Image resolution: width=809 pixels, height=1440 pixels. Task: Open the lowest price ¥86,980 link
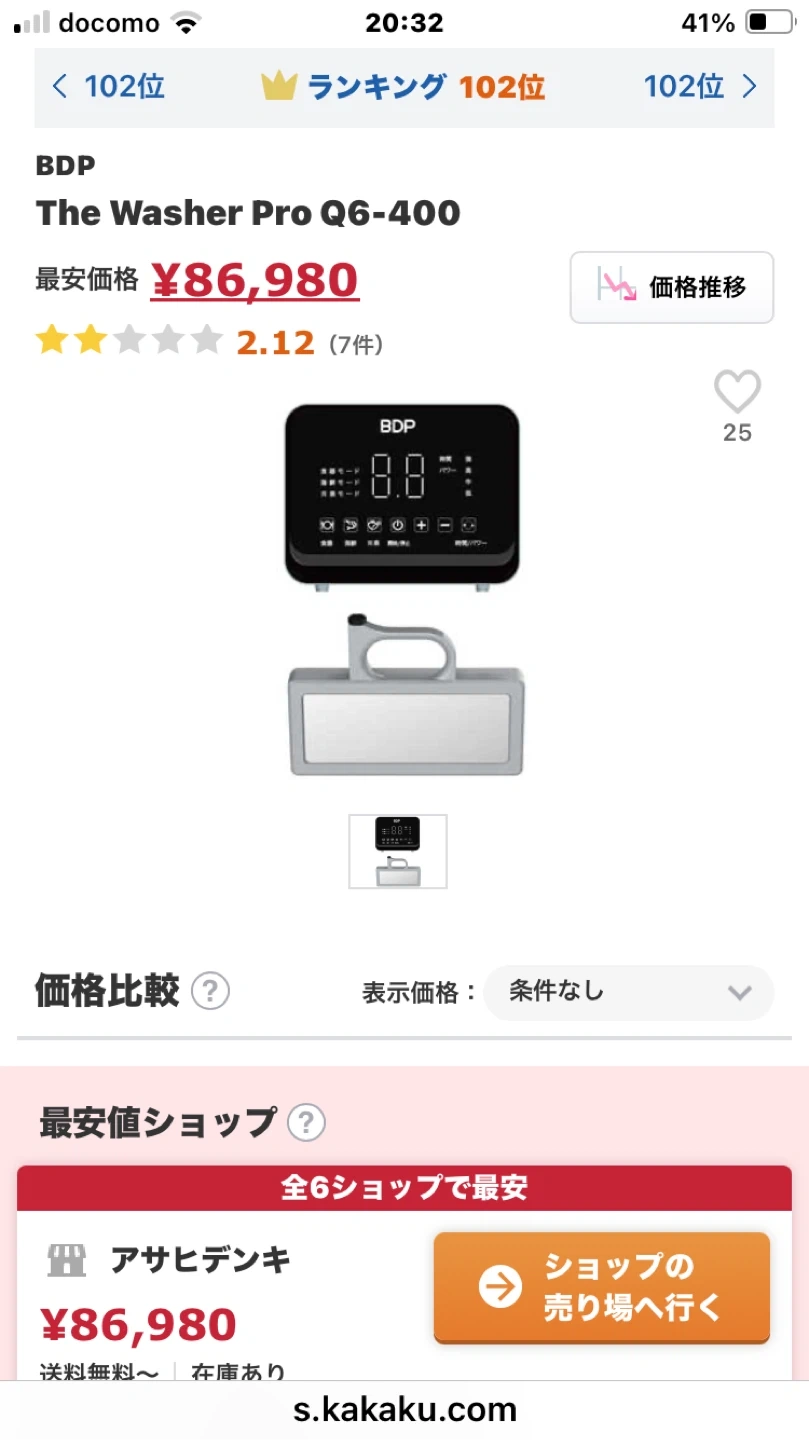pos(254,280)
